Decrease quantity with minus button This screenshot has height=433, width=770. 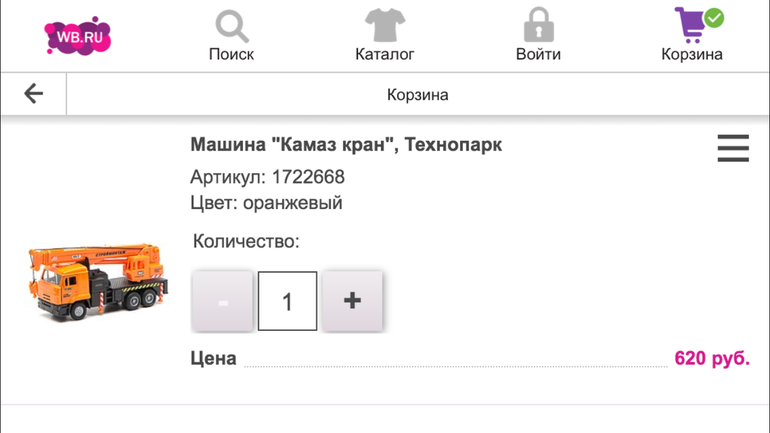[222, 301]
